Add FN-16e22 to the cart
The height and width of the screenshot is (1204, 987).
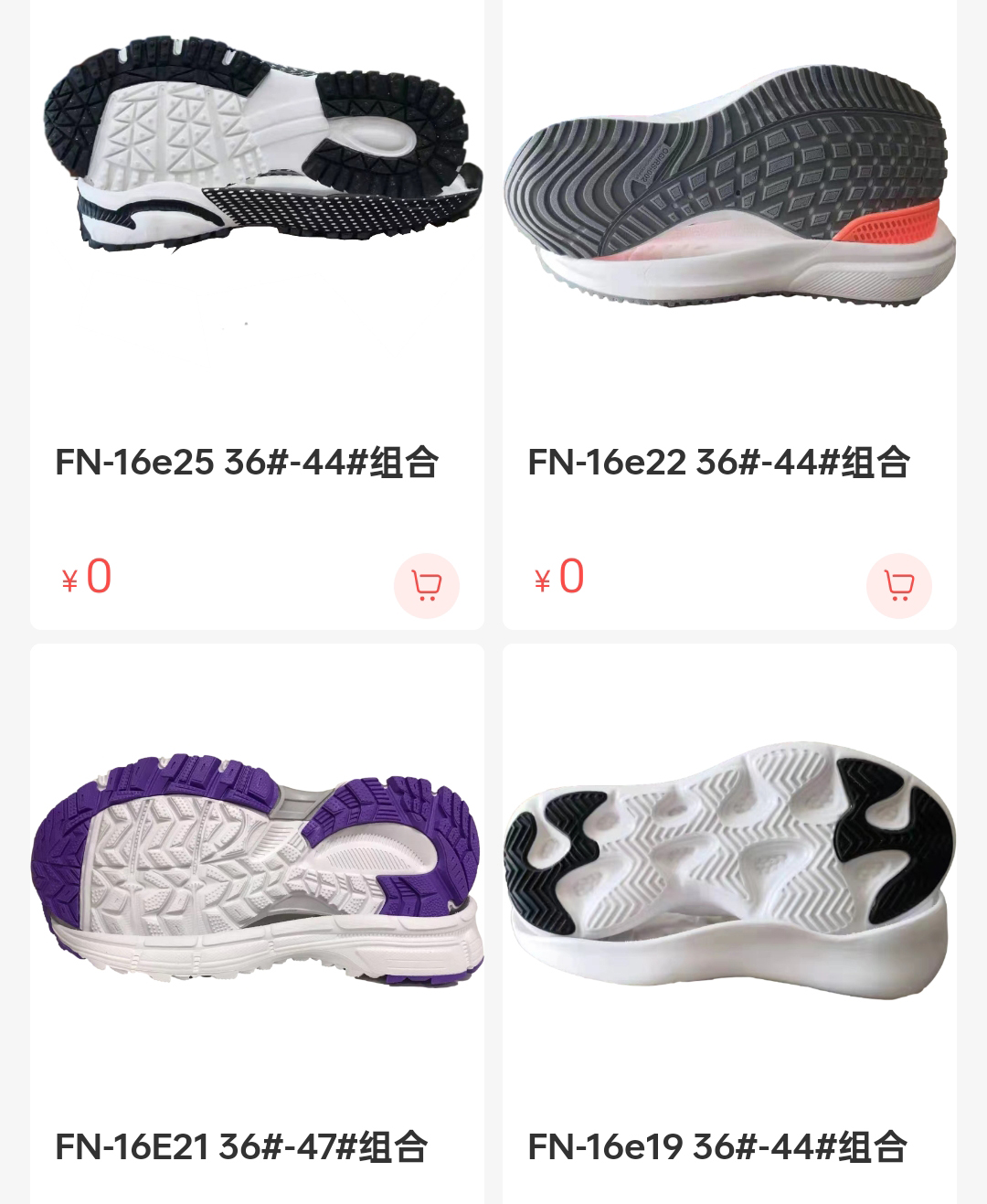(x=898, y=585)
